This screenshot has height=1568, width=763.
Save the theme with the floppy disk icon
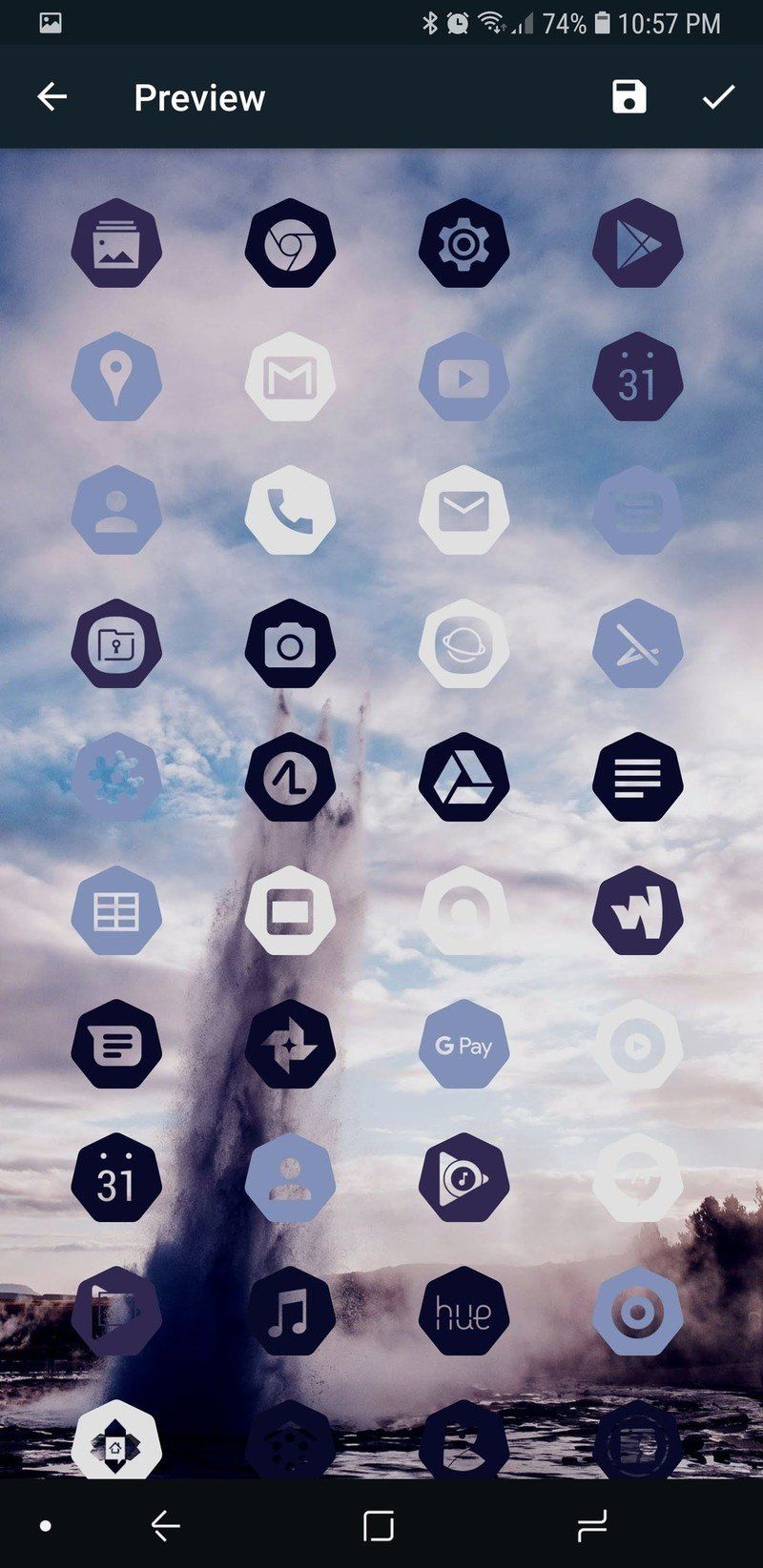[x=628, y=96]
